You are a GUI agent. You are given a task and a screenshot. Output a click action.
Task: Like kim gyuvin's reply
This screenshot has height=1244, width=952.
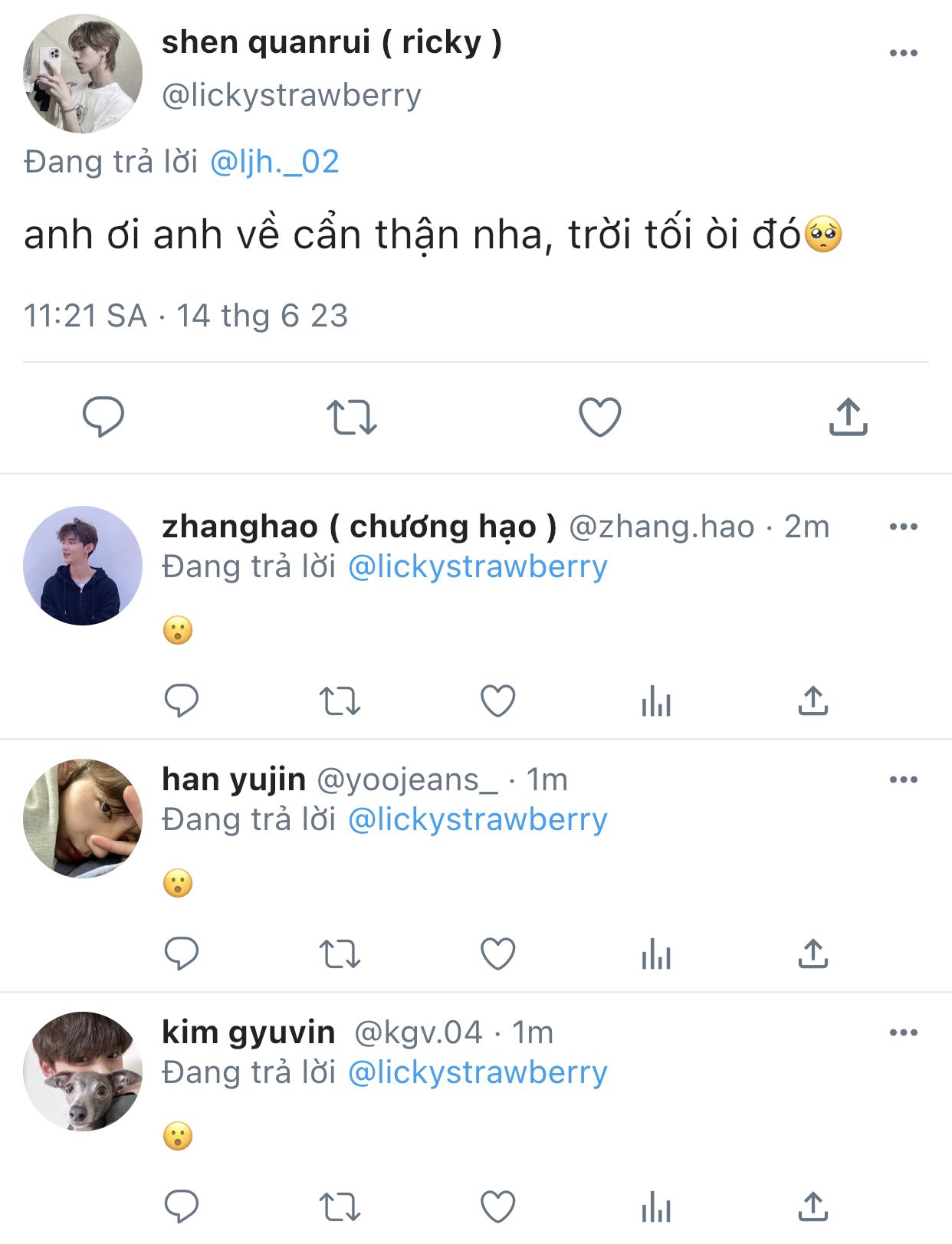(497, 1206)
